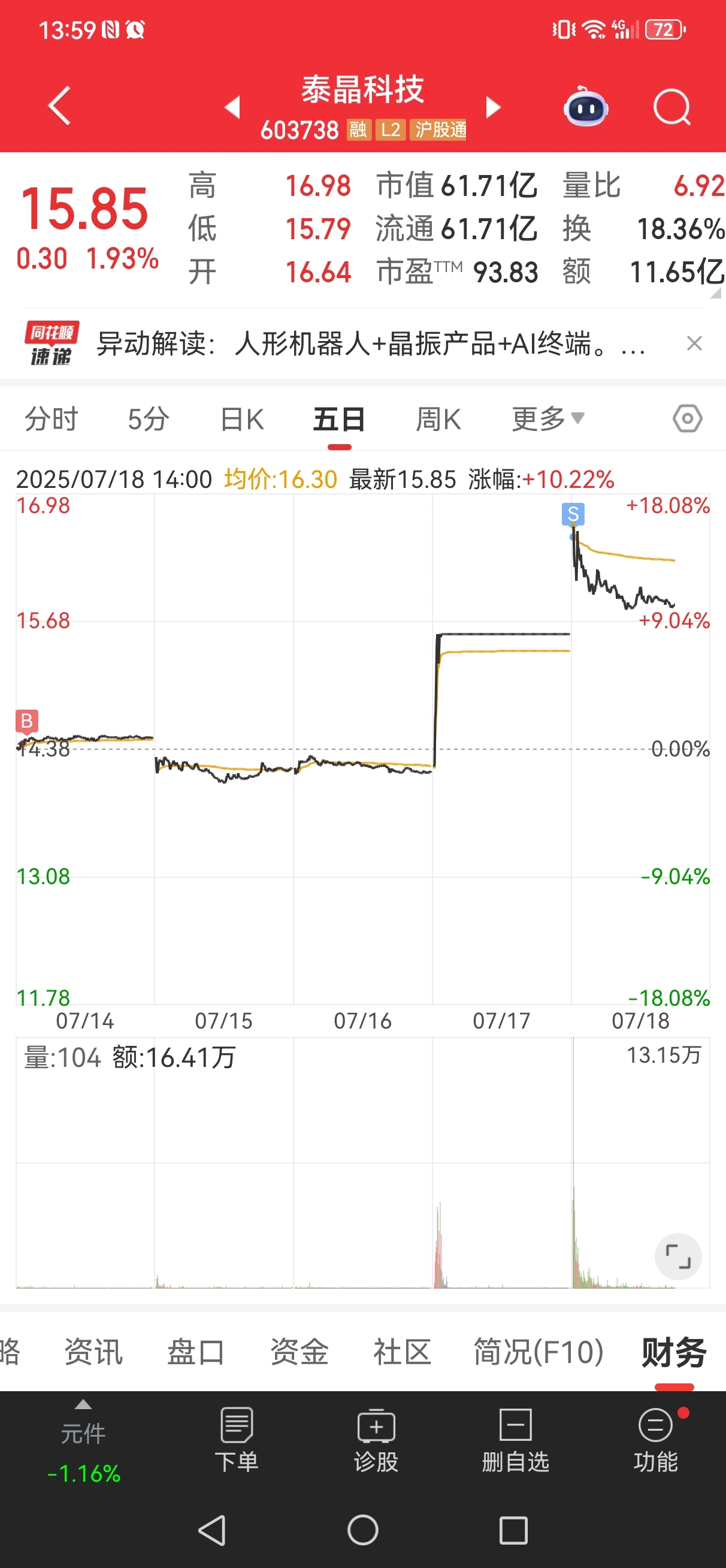Select the 周K chart tab

438,420
